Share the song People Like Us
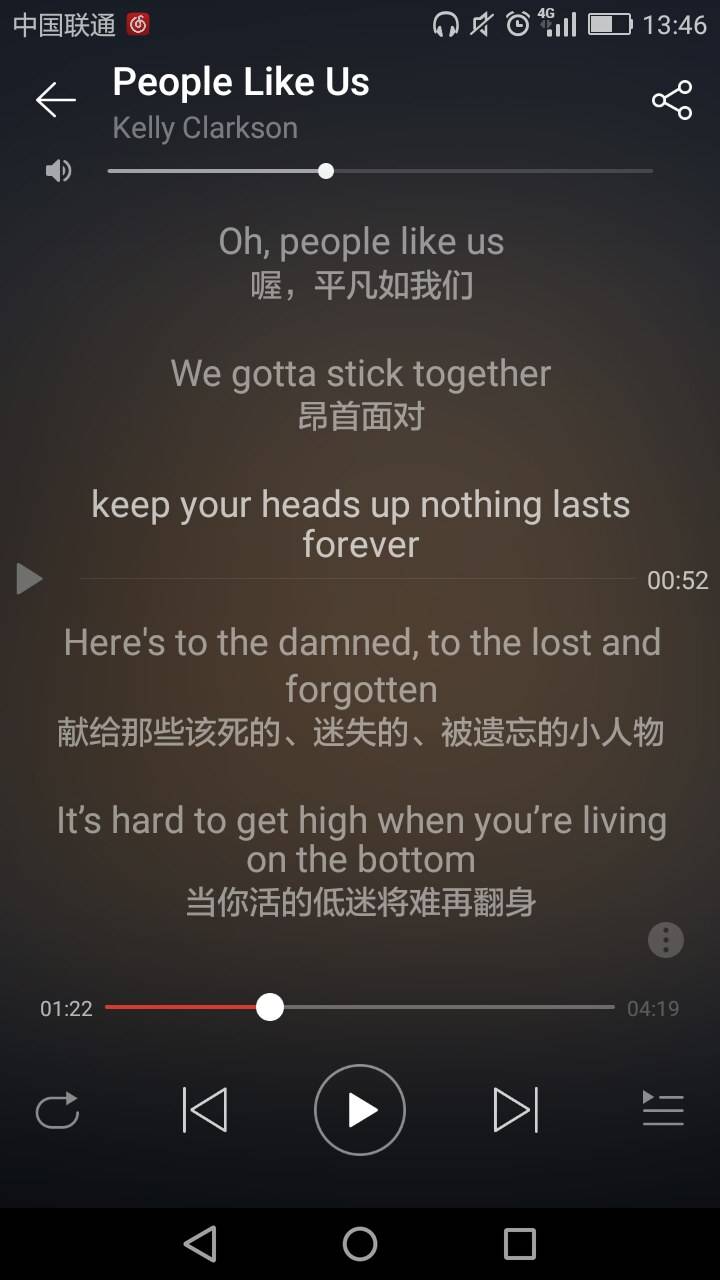The height and width of the screenshot is (1280, 720). tap(672, 100)
